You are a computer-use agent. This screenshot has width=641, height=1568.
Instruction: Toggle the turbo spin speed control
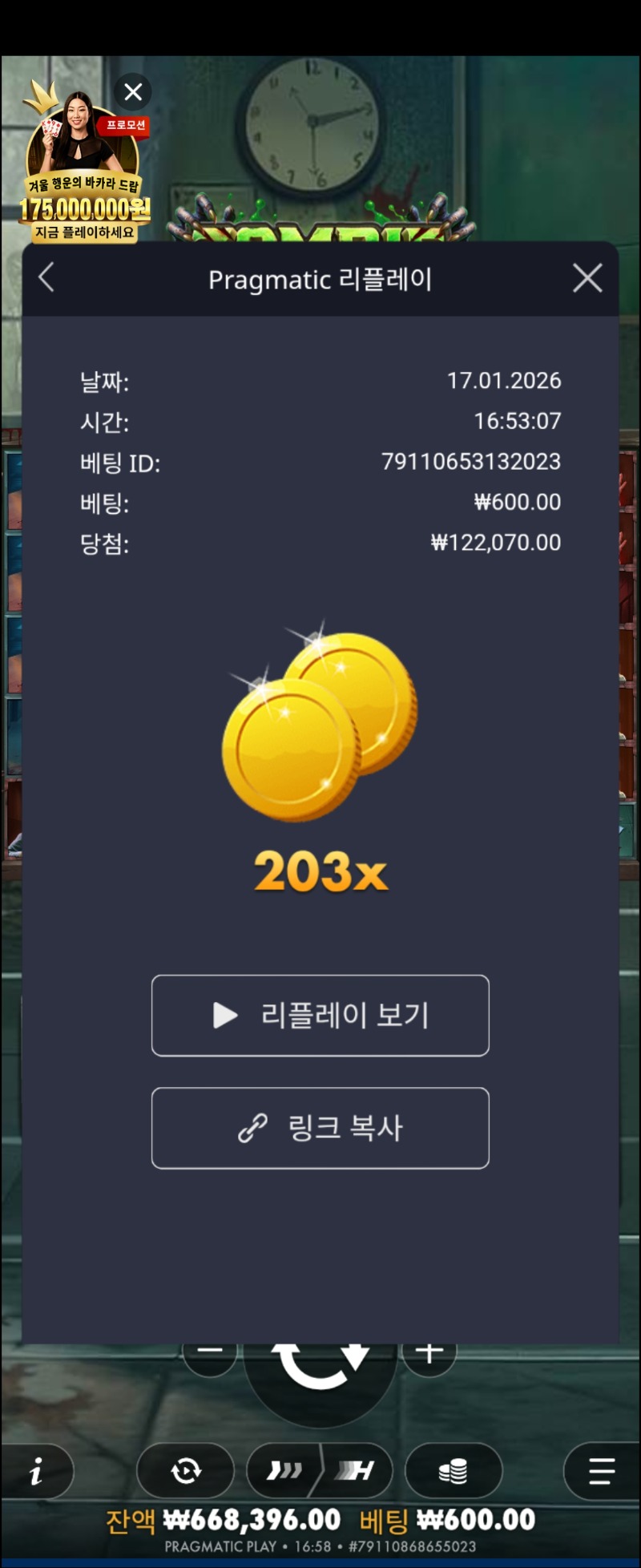coord(320,1471)
